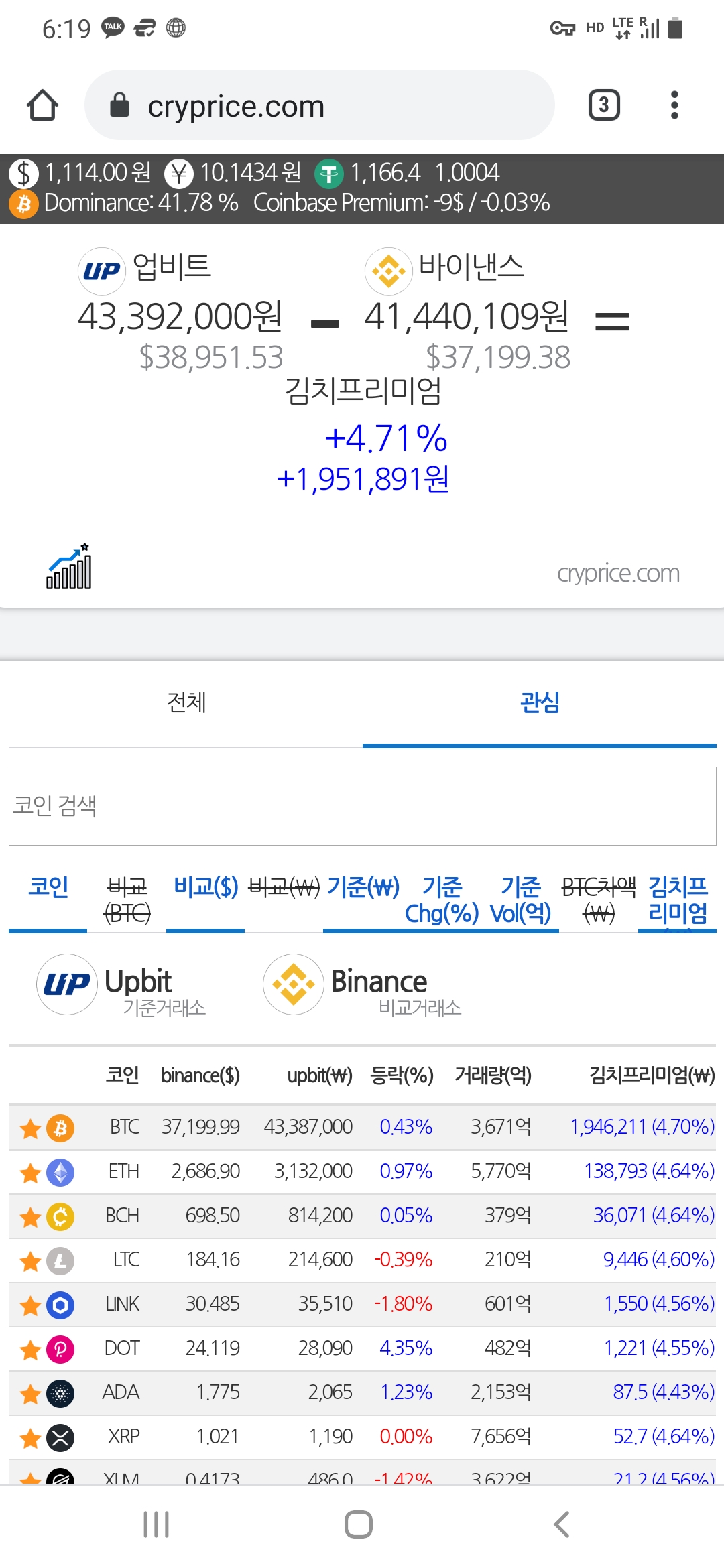Go to the browser home page
This screenshot has height=1568, width=724.
click(x=42, y=105)
